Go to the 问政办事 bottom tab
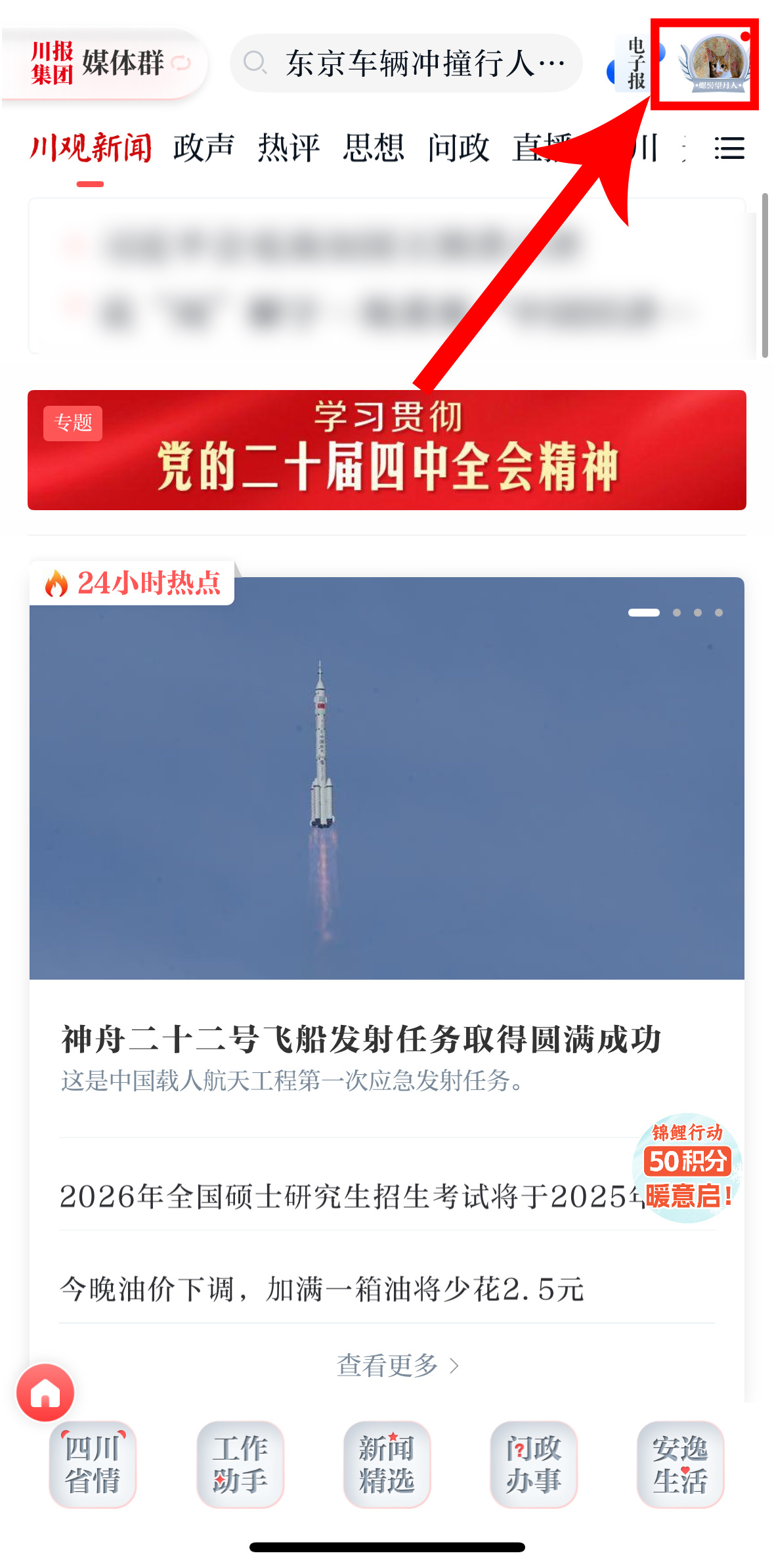This screenshot has height=1568, width=774. tap(533, 1464)
